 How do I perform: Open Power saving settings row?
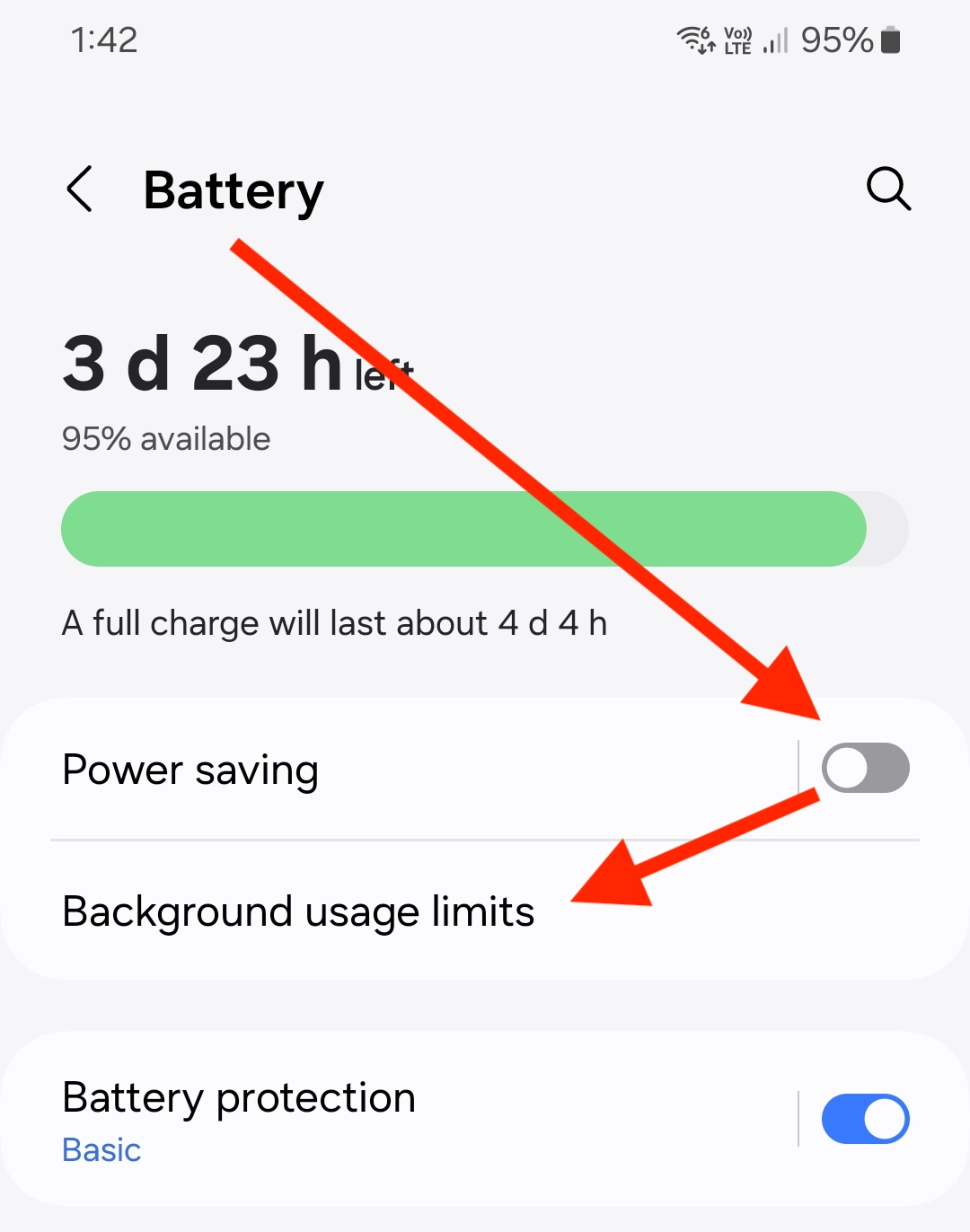(x=359, y=770)
